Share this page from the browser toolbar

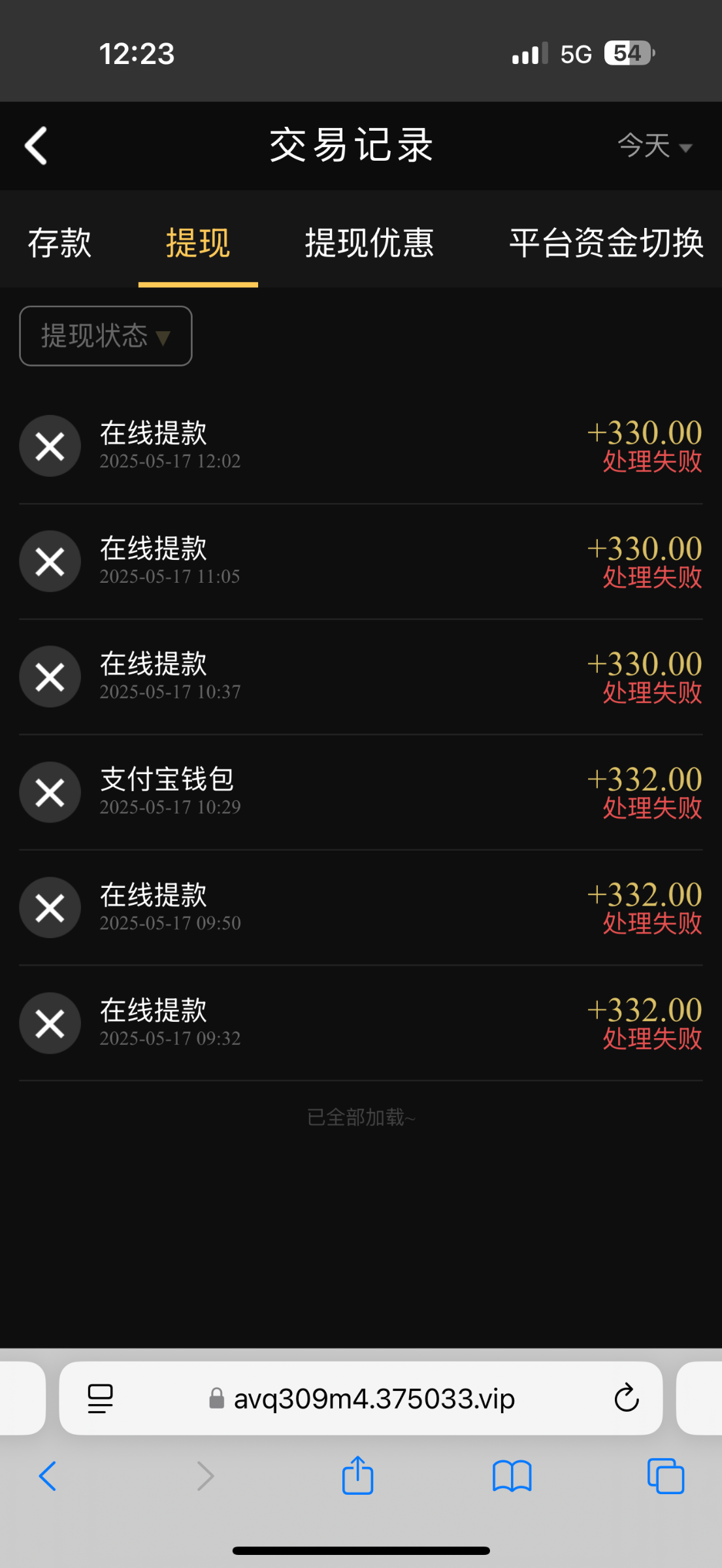pyautogui.click(x=357, y=1476)
